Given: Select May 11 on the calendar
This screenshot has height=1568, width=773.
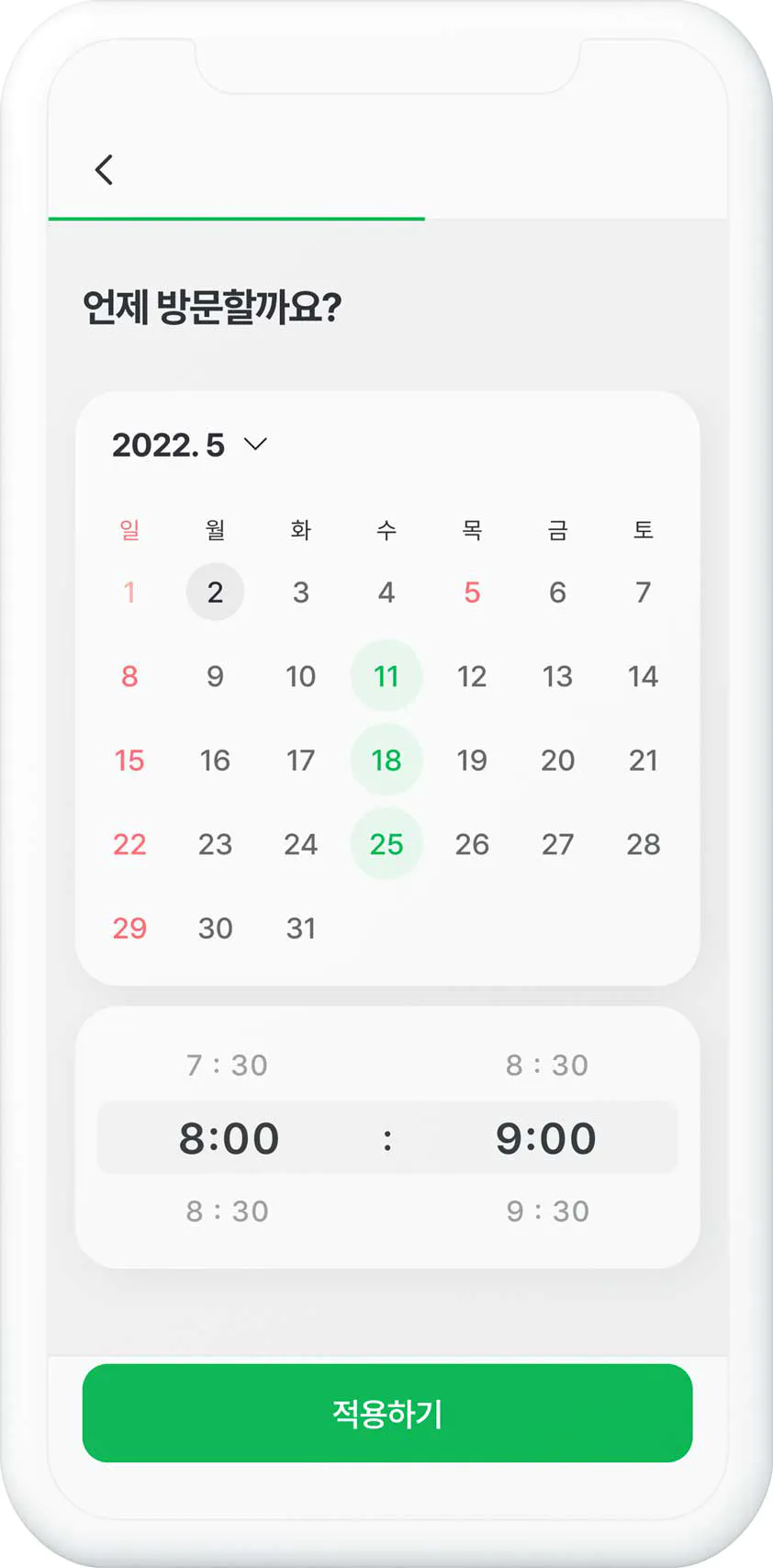Looking at the screenshot, I should click(386, 676).
